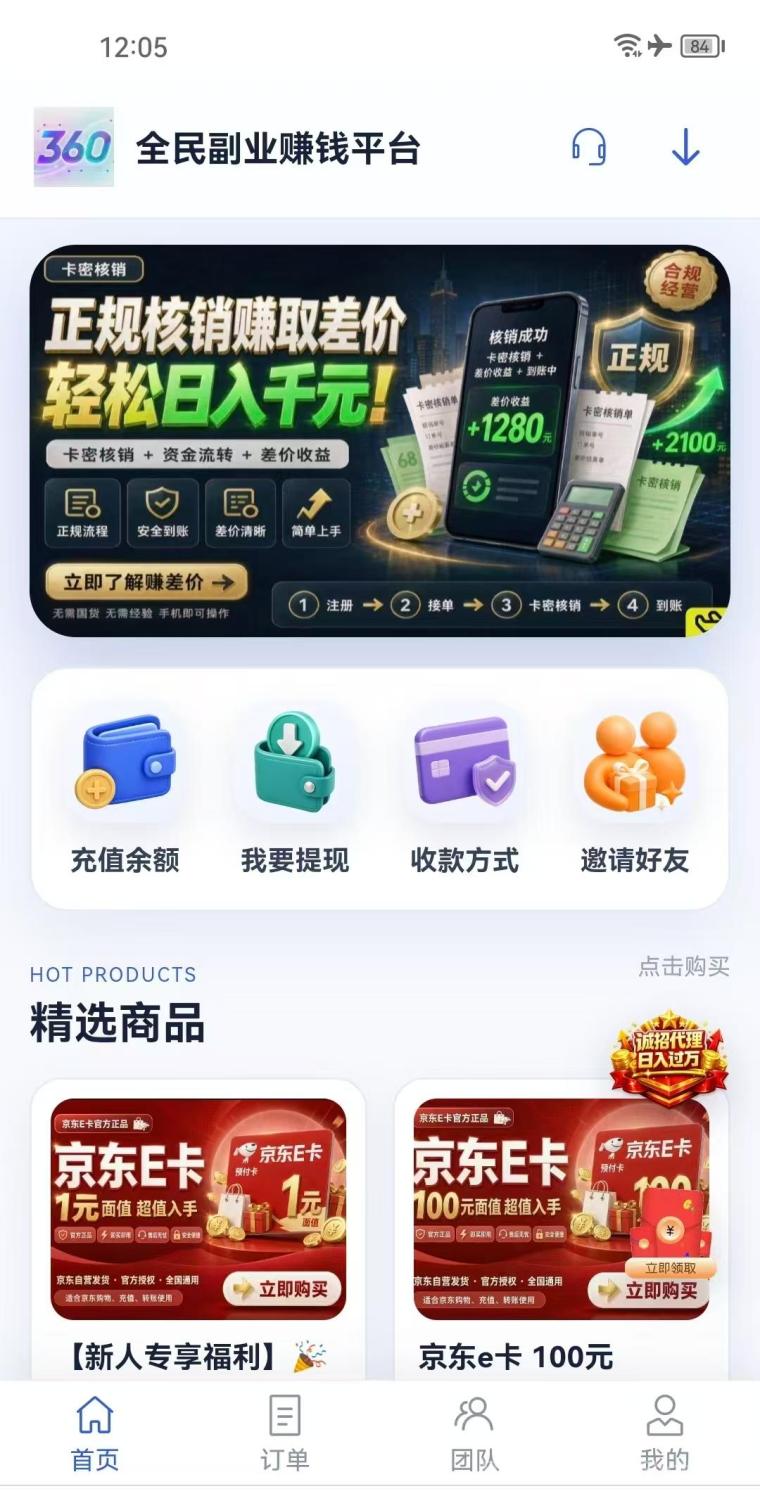Open 收款方式 settings
Viewport: 760px width, 1491px height.
(465, 792)
